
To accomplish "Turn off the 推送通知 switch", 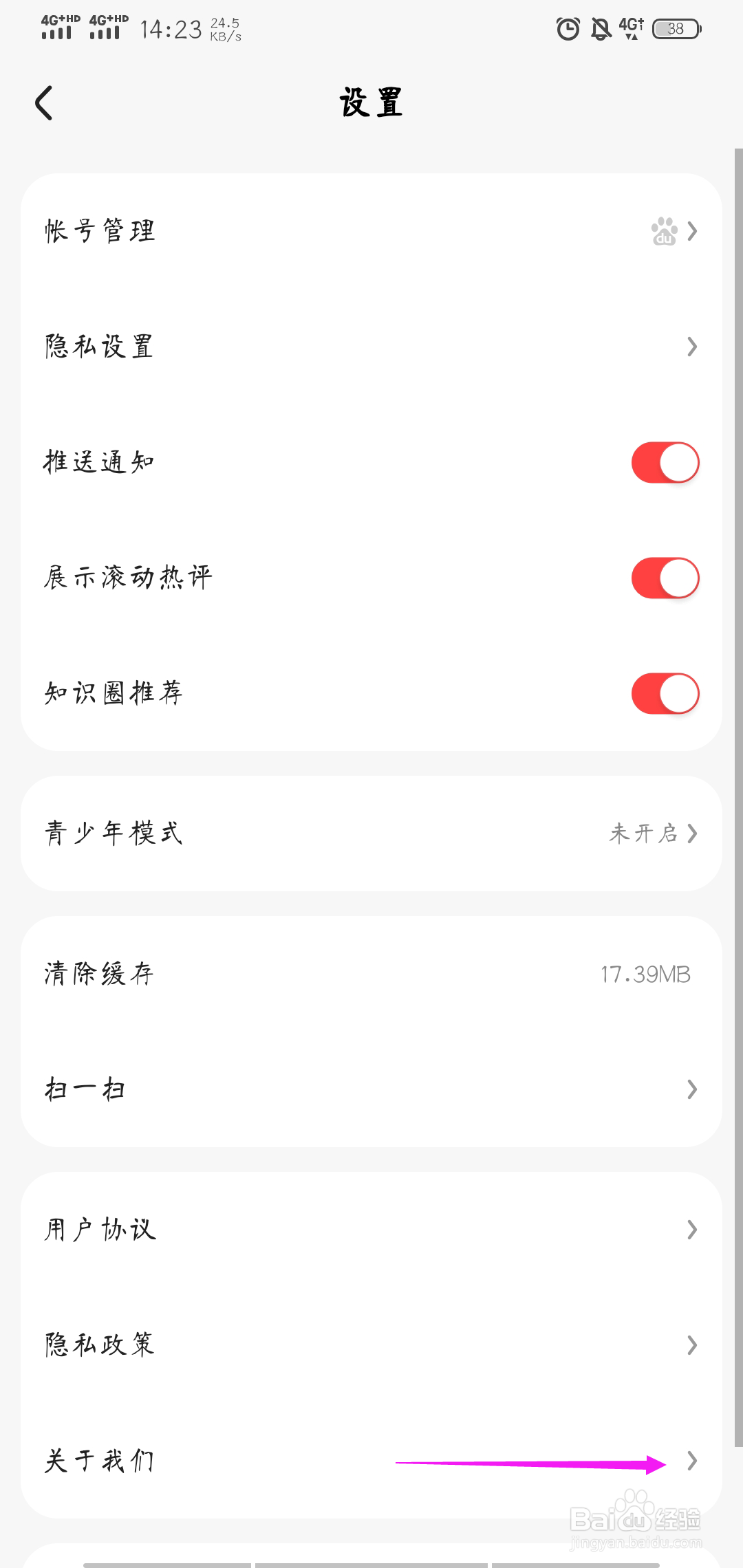I will click(x=665, y=462).
